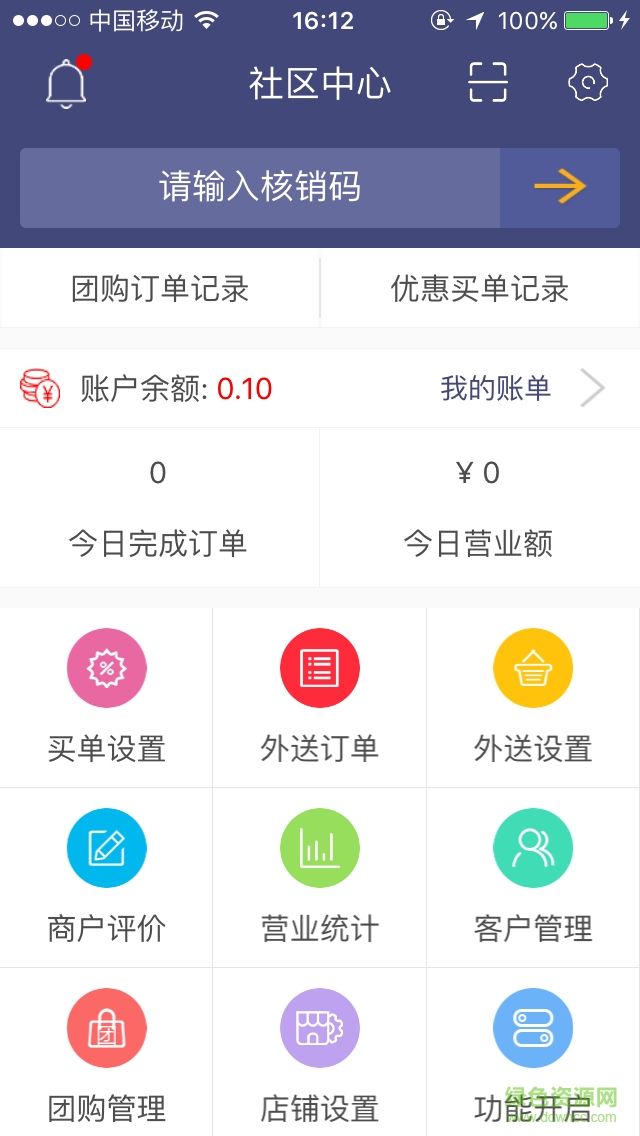Open the settings gear icon
Image resolution: width=640 pixels, height=1136 pixels.
pos(588,82)
